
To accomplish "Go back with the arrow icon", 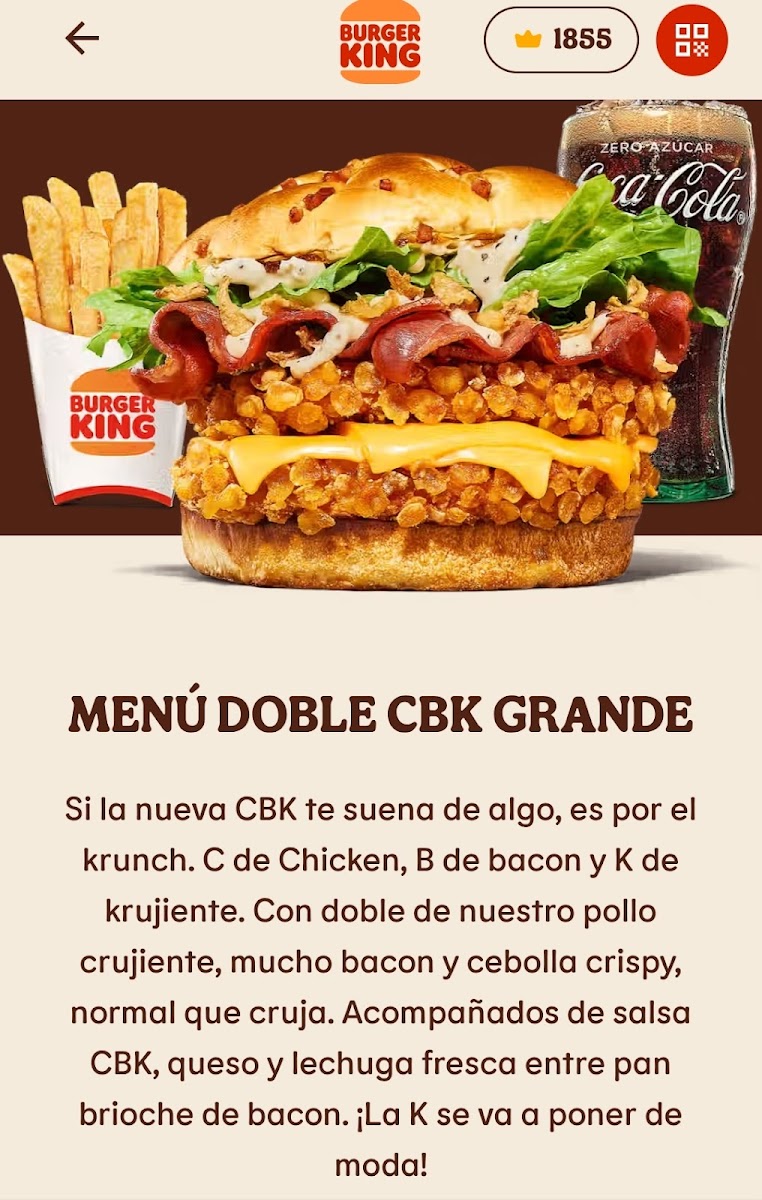I will pyautogui.click(x=82, y=39).
